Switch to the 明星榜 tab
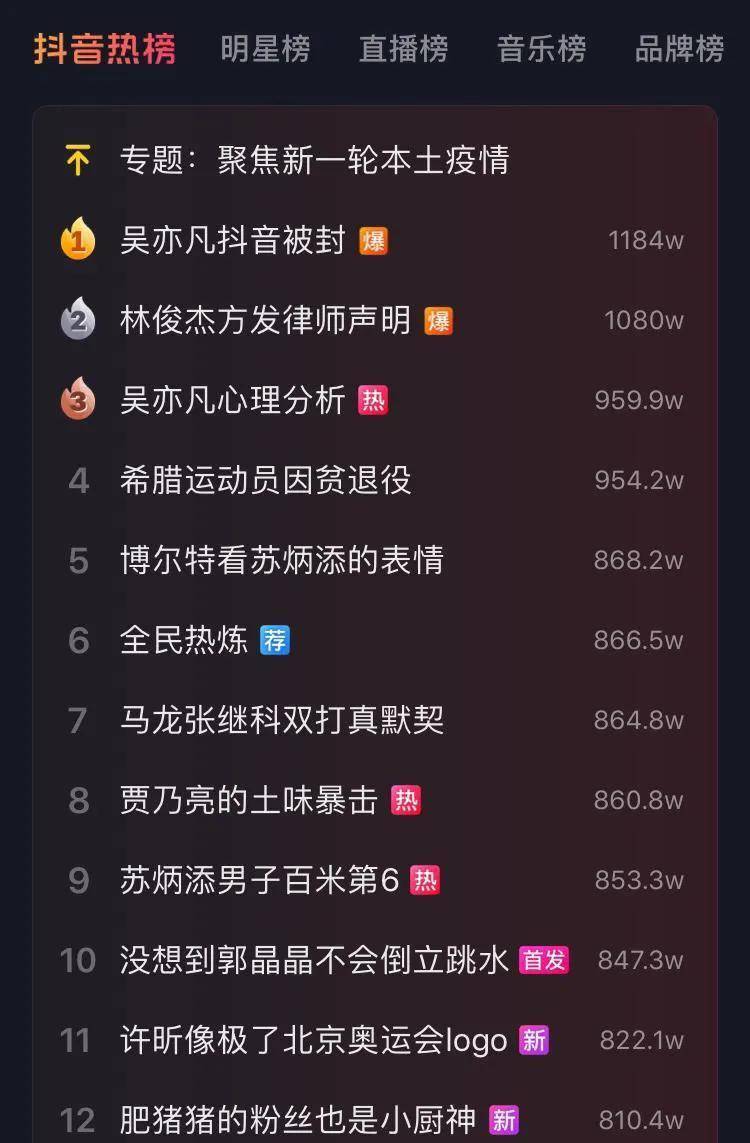The image size is (750, 1143). [x=267, y=48]
